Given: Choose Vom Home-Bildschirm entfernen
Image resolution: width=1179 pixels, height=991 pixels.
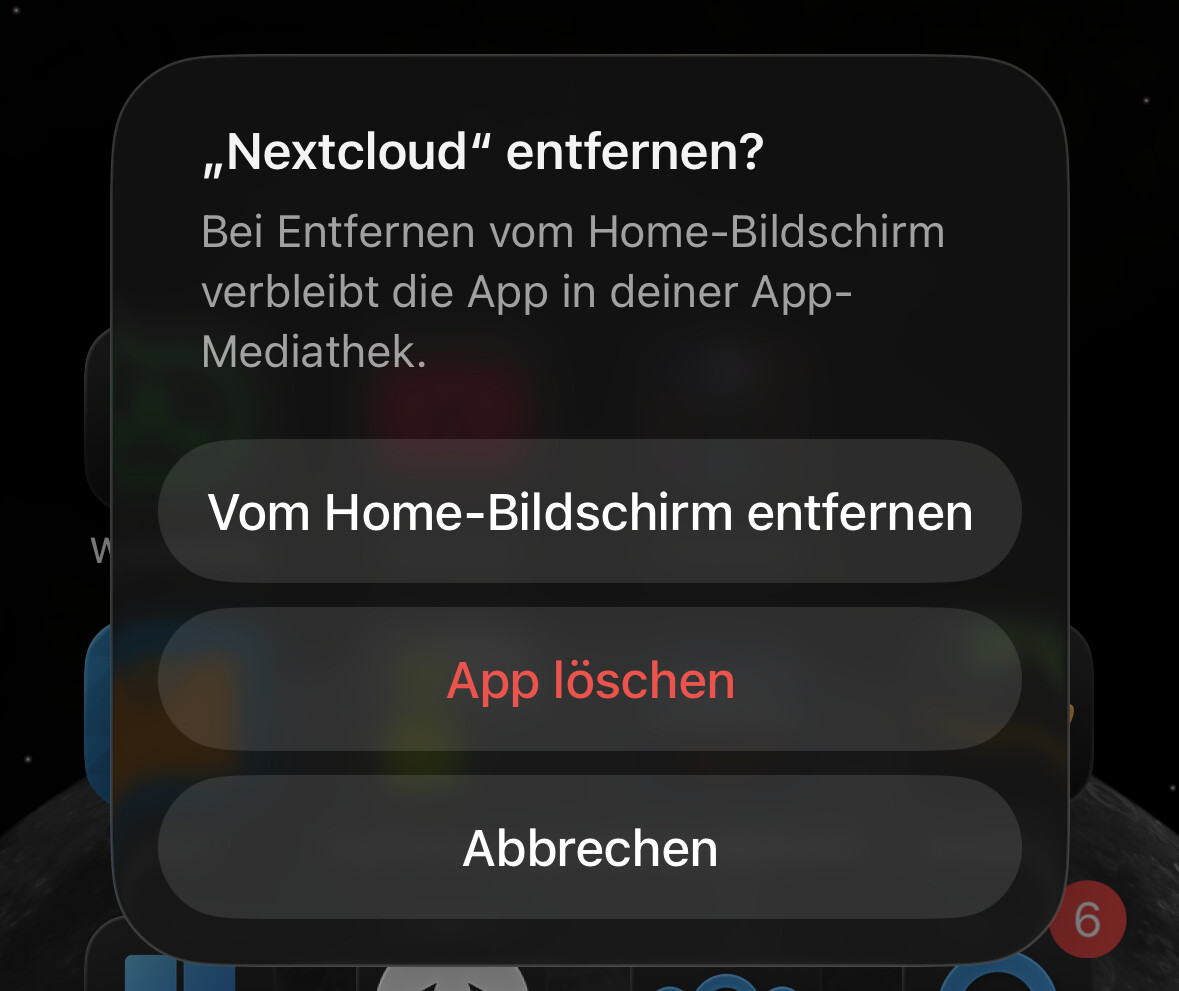Looking at the screenshot, I should coord(590,512).
